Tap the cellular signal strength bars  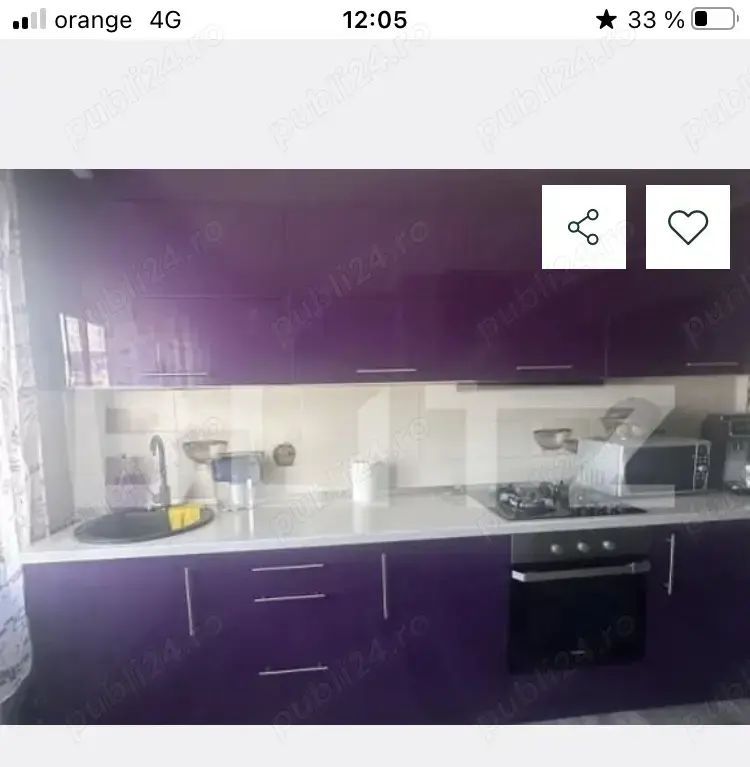click(x=30, y=18)
